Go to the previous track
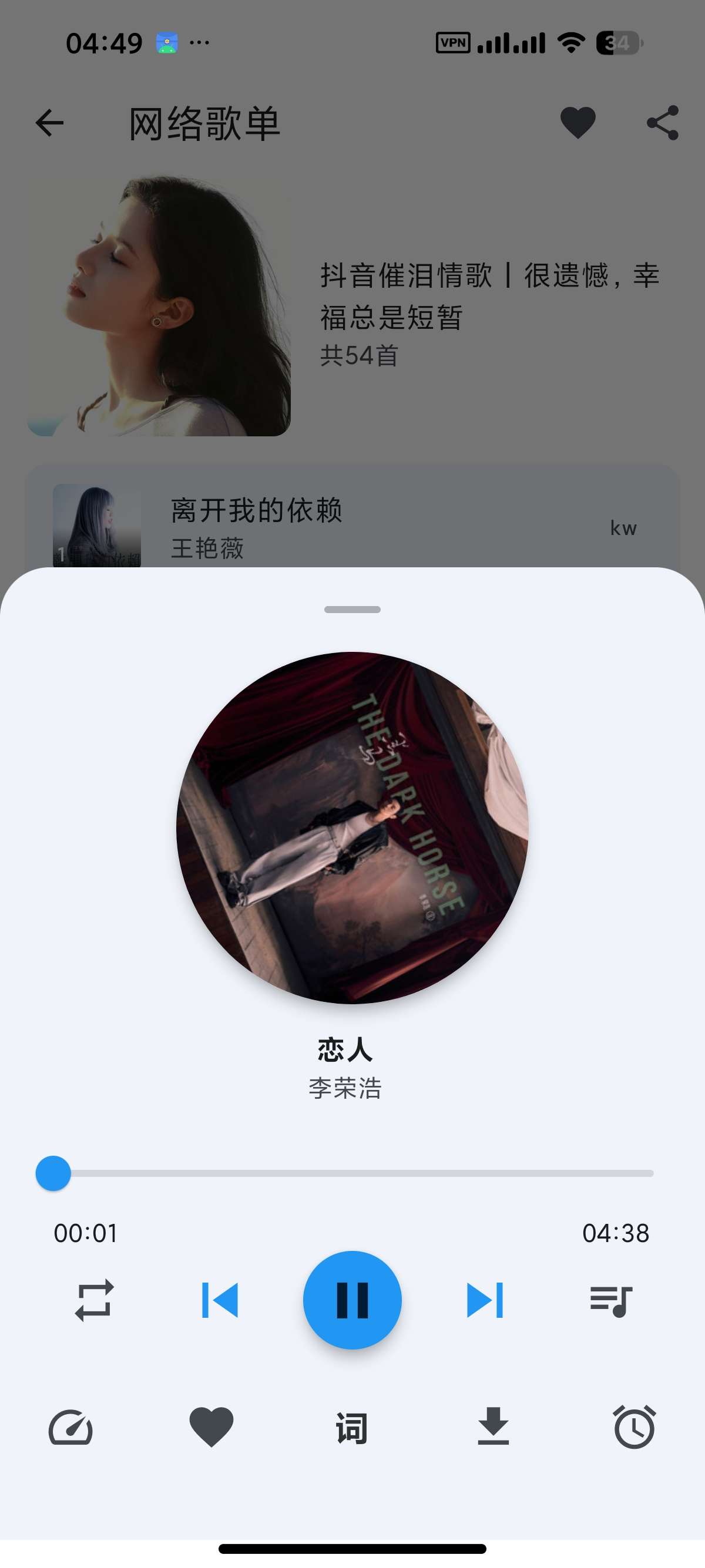 (221, 1299)
